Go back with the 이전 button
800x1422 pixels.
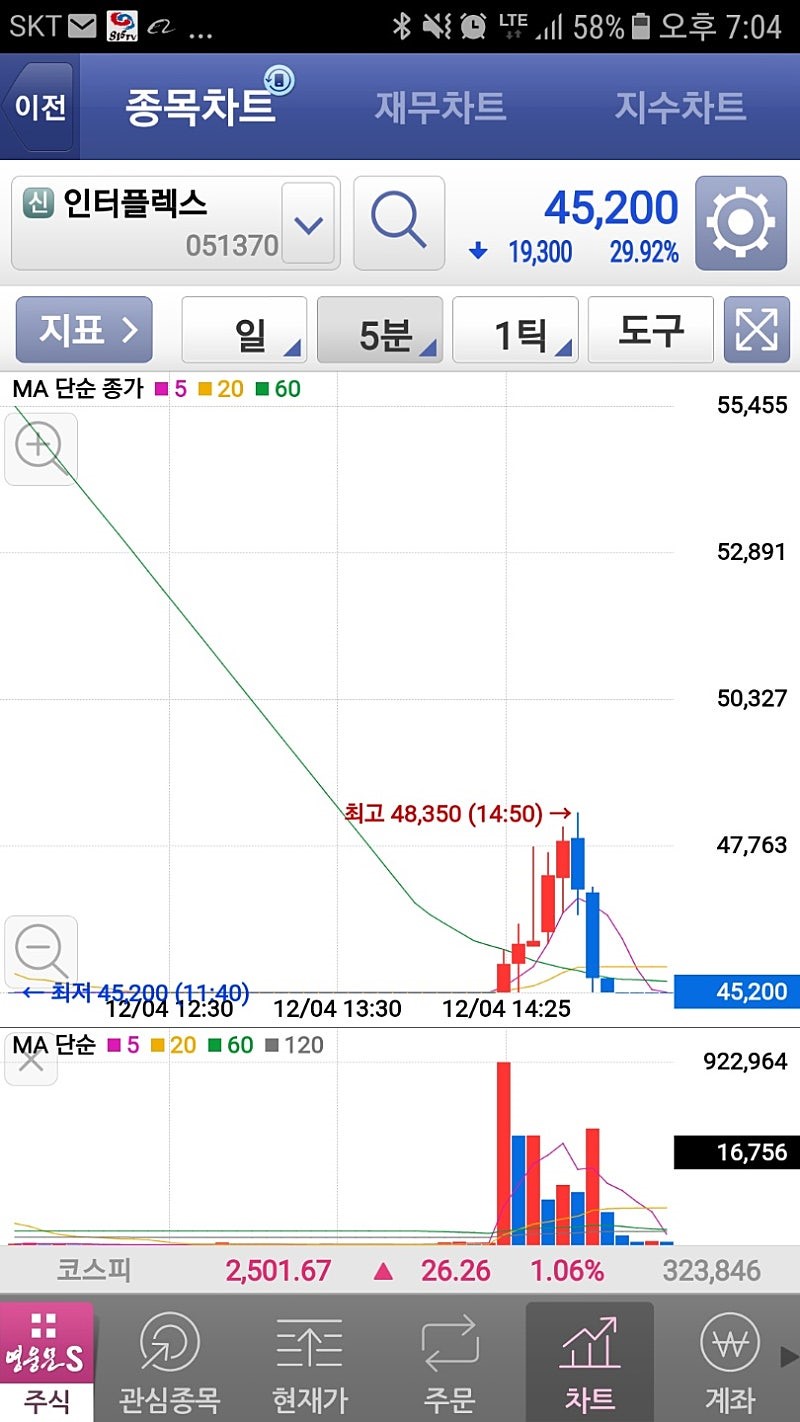coord(39,107)
